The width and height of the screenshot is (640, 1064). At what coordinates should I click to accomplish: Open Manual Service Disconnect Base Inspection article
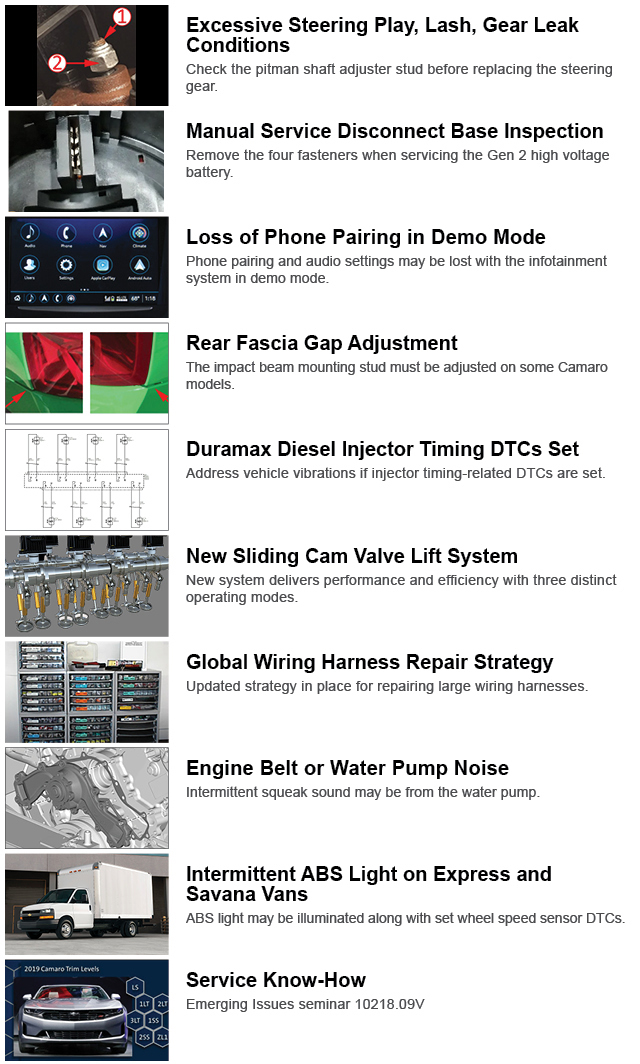click(x=394, y=132)
